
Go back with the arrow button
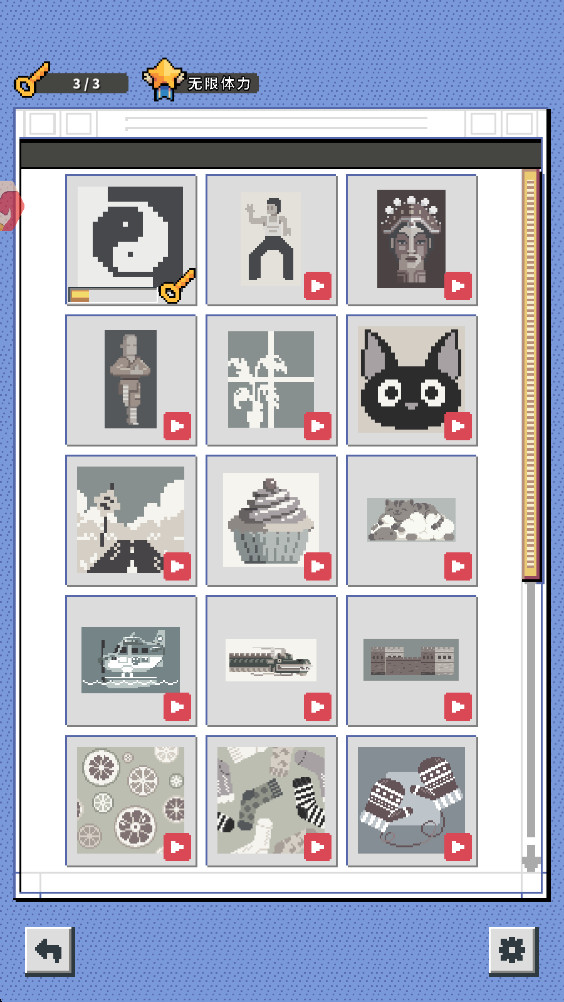pos(50,952)
